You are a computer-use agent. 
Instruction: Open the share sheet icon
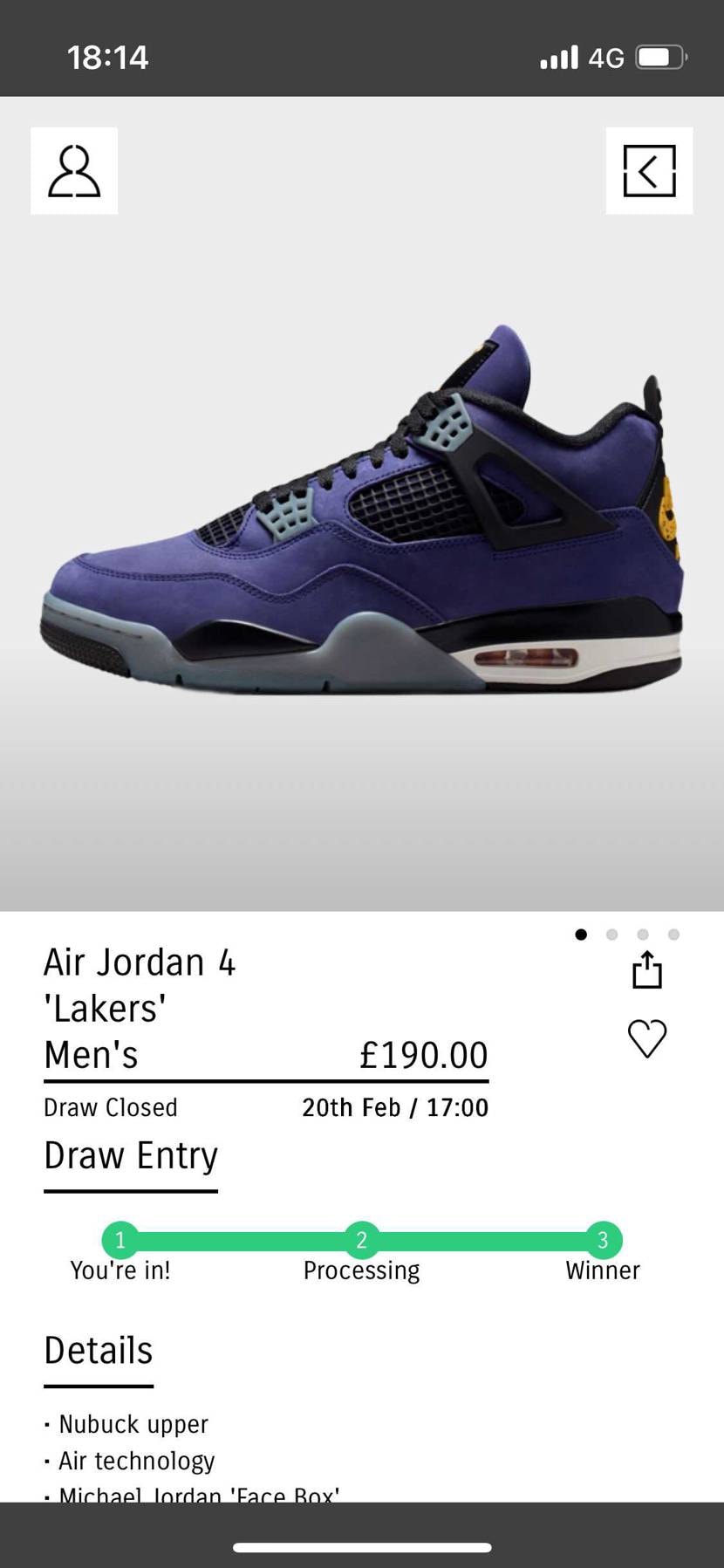646,970
